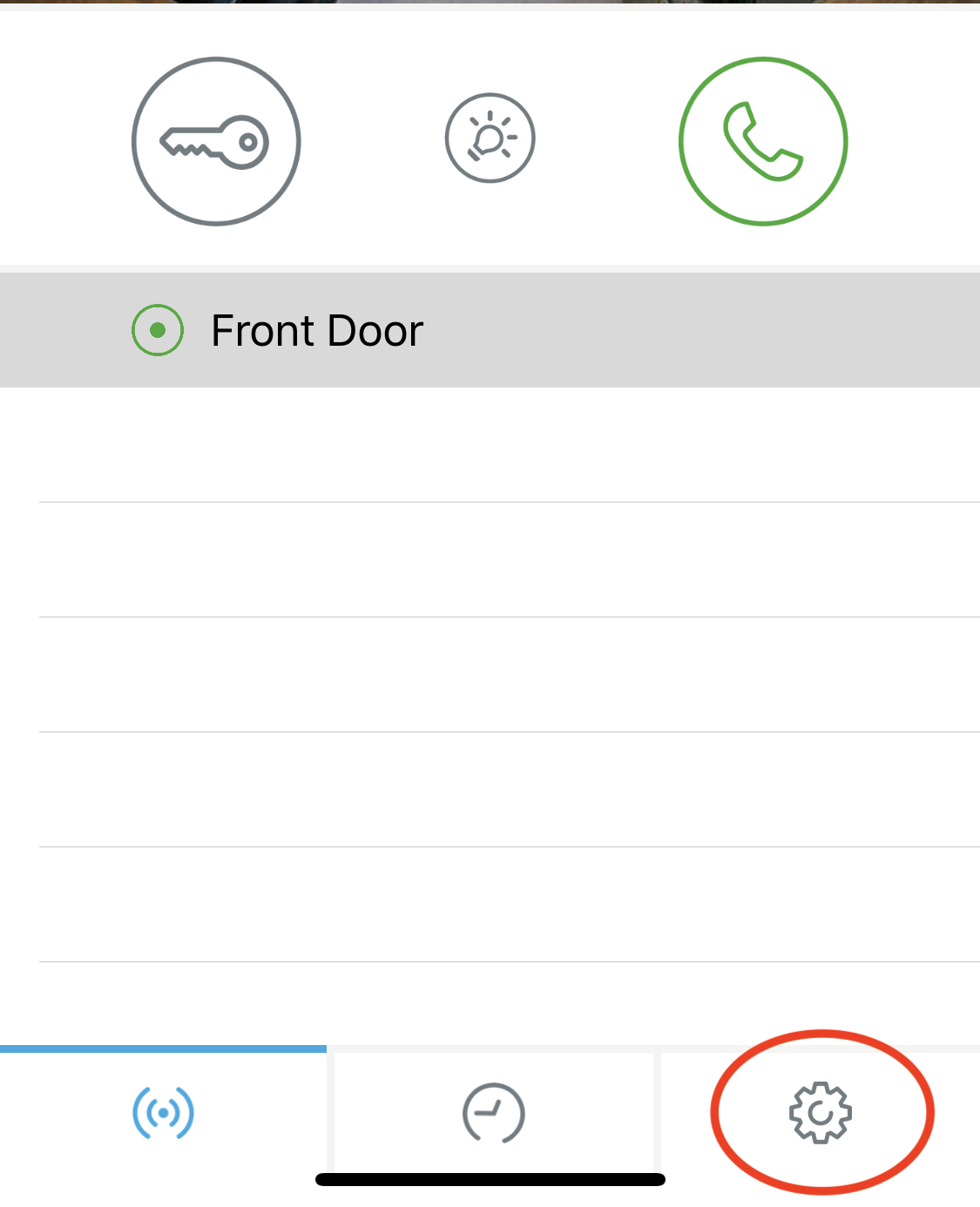Select the Front Door device
The height and width of the screenshot is (1207, 980).
coord(490,330)
